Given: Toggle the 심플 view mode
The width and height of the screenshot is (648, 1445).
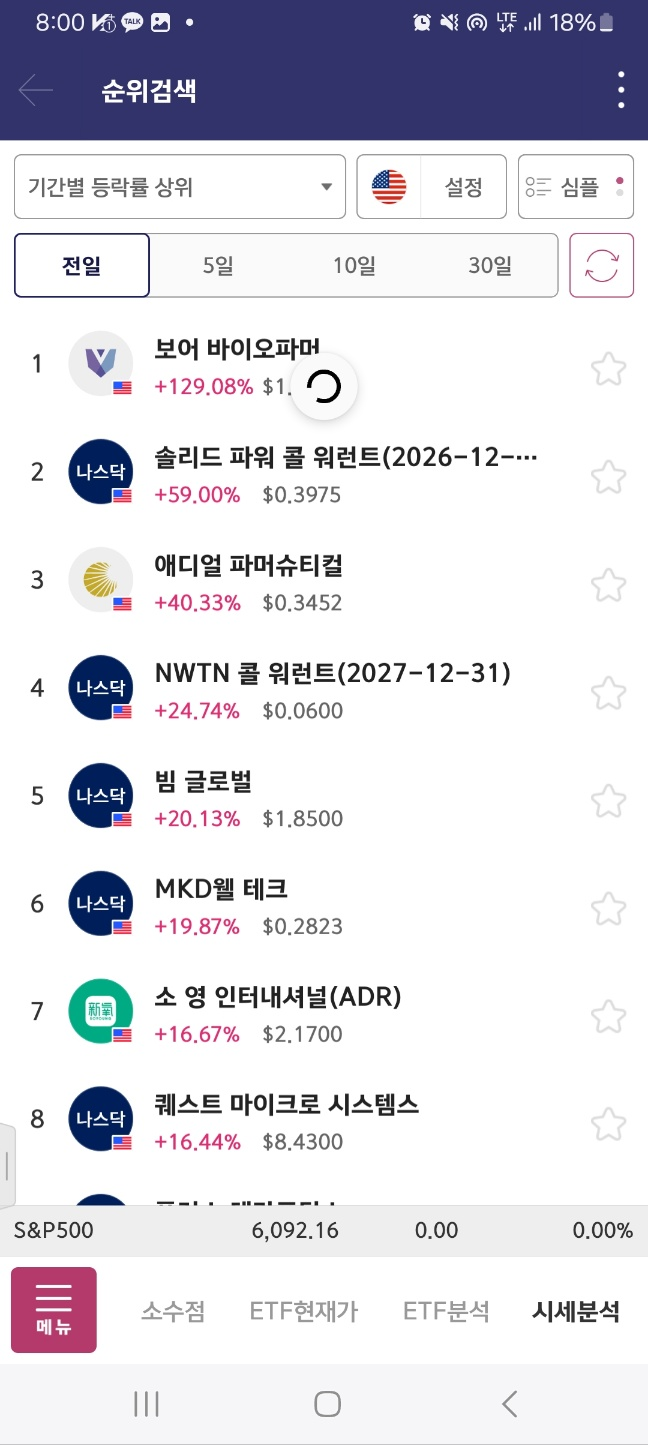Looking at the screenshot, I should click(576, 187).
